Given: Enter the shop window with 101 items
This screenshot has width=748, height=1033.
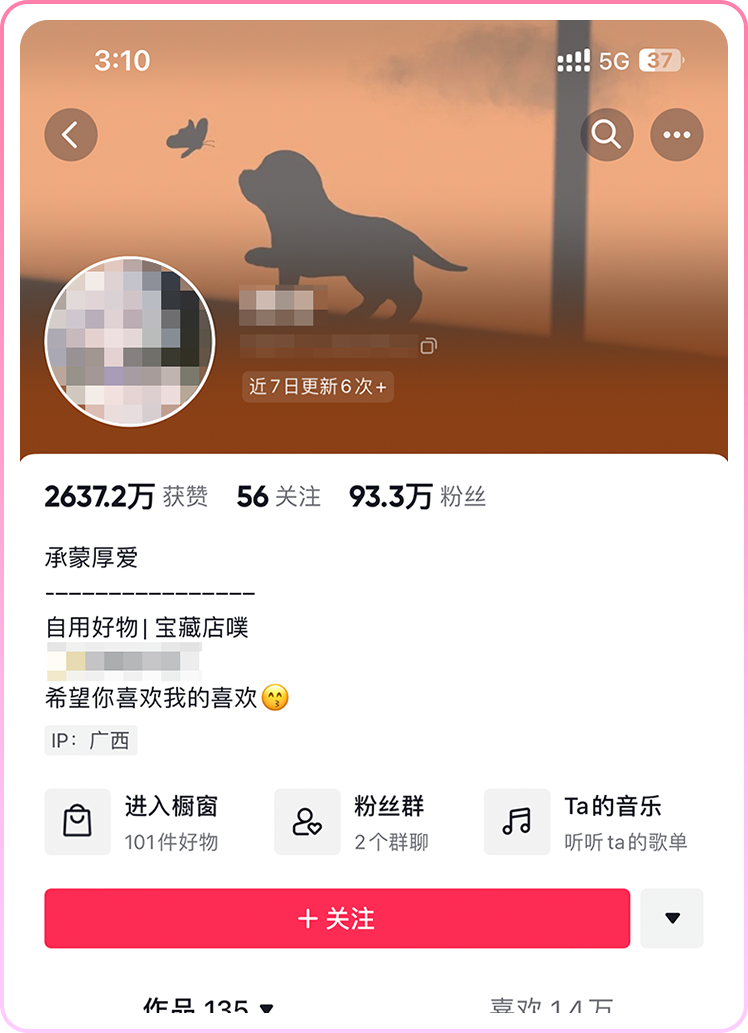Looking at the screenshot, I should point(132,822).
